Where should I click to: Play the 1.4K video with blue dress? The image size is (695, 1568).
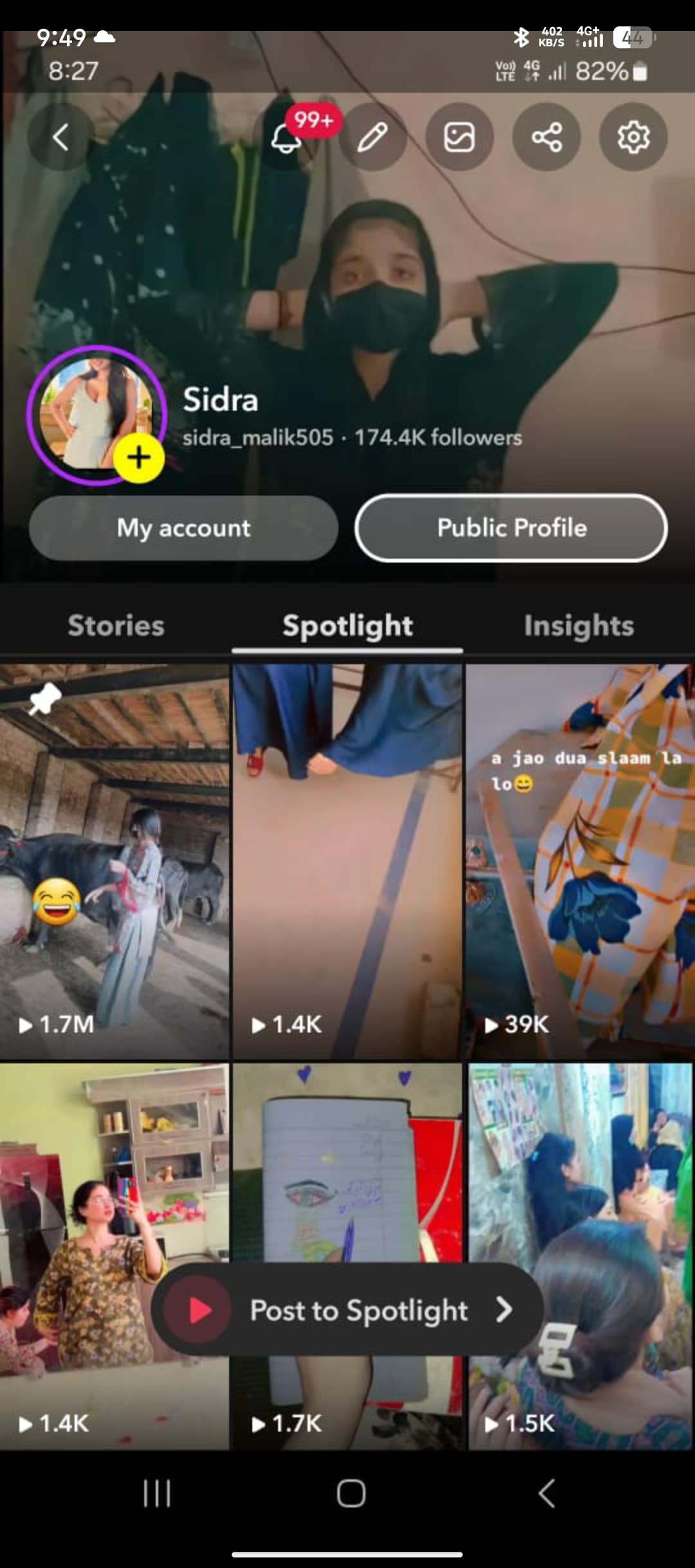click(347, 861)
